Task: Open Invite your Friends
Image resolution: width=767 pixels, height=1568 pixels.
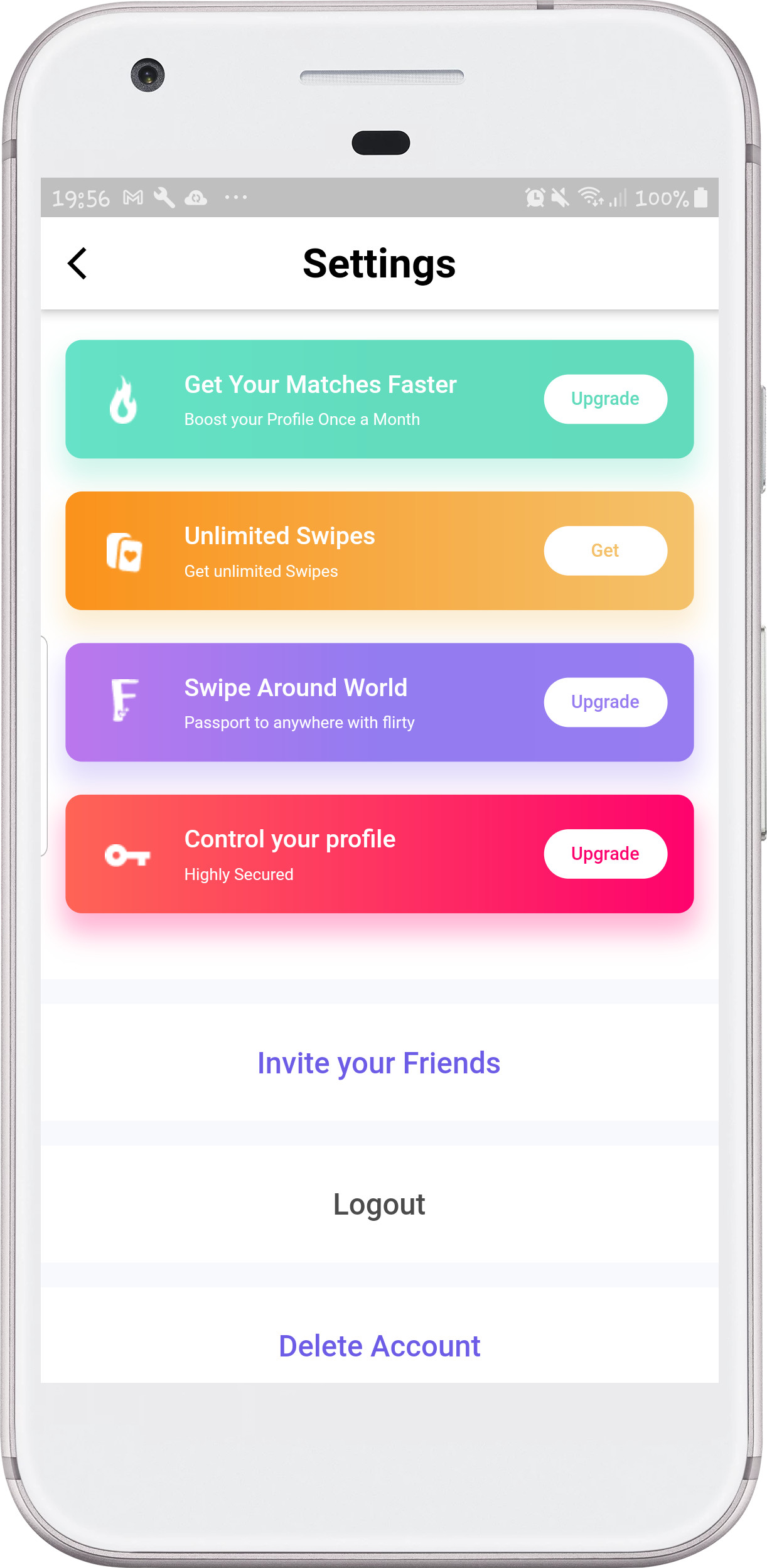Action: (x=379, y=1063)
